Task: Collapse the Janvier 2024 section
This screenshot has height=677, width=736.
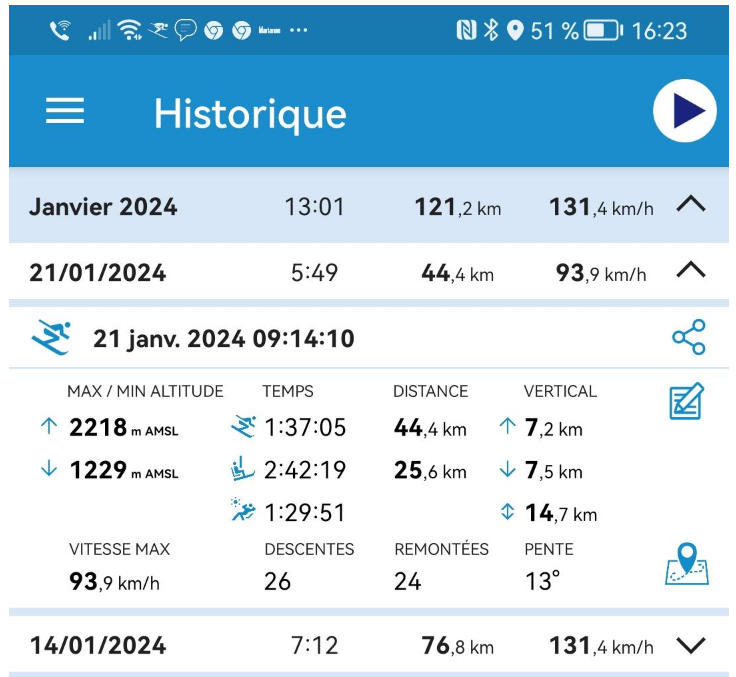Action: (691, 206)
